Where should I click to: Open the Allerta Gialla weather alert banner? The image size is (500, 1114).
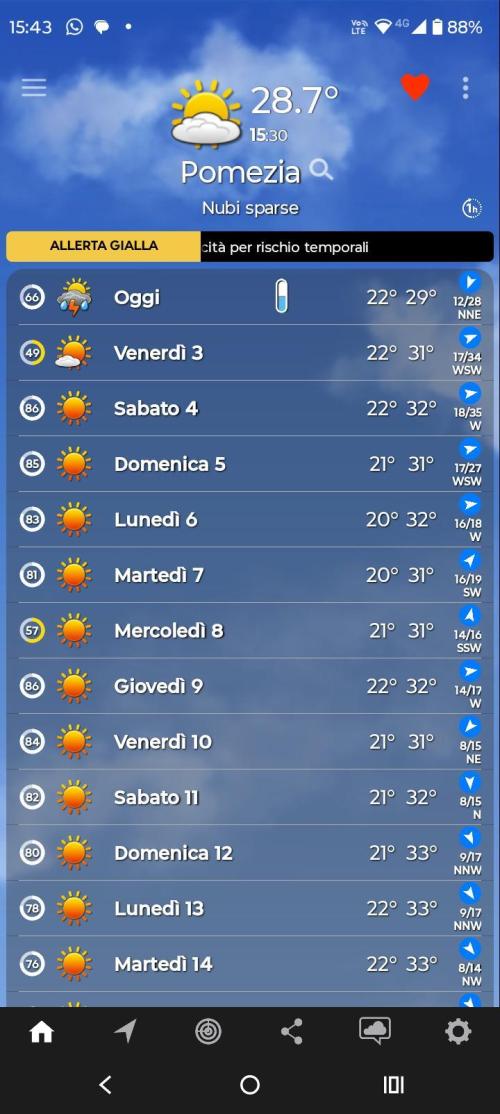(x=250, y=247)
